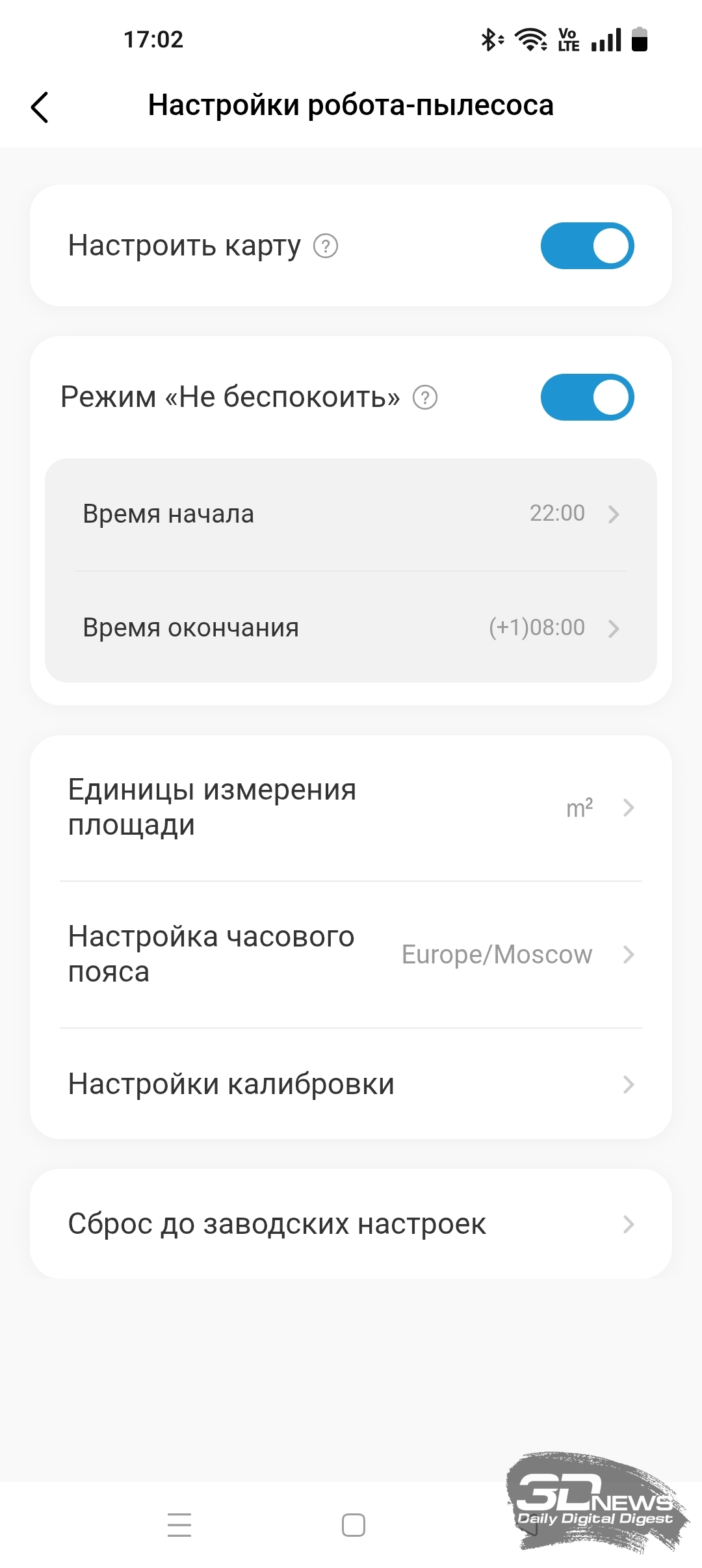
Task: Open «Настройка часового пояса» Europe/Moscow
Action: (351, 954)
